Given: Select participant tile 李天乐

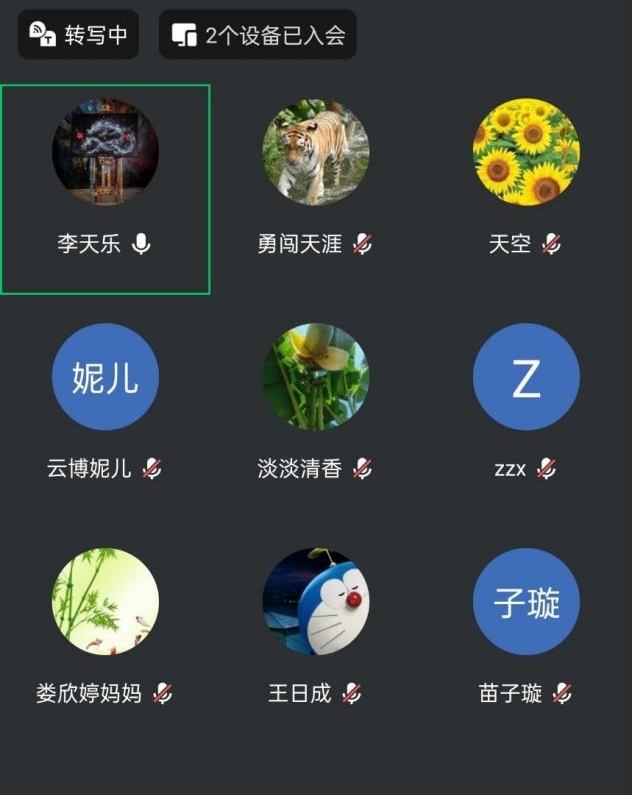Looking at the screenshot, I should pos(105,188).
